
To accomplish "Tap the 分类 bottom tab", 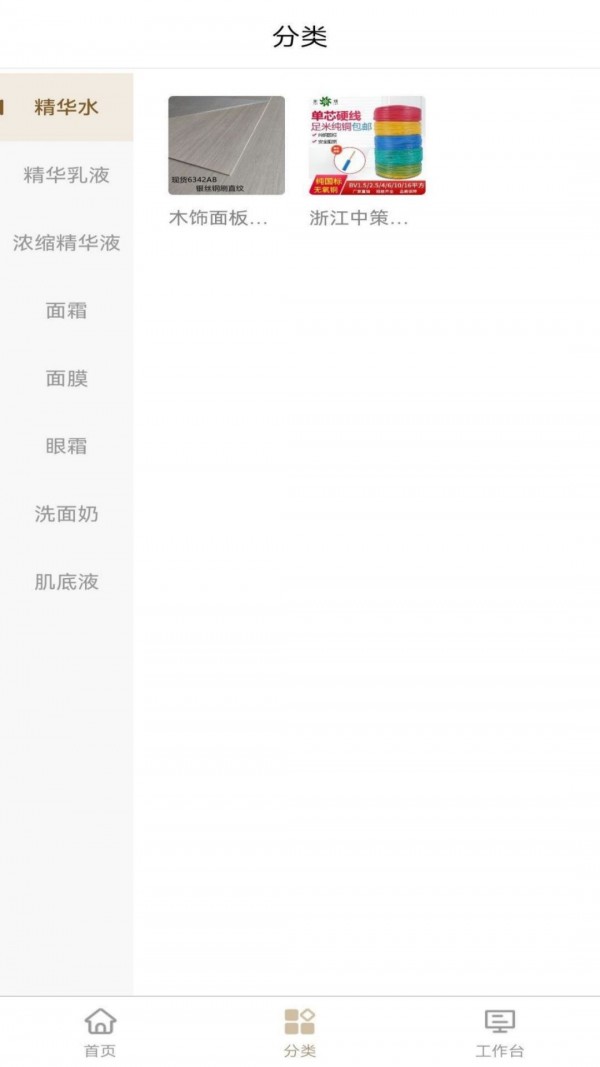I will tap(300, 1033).
